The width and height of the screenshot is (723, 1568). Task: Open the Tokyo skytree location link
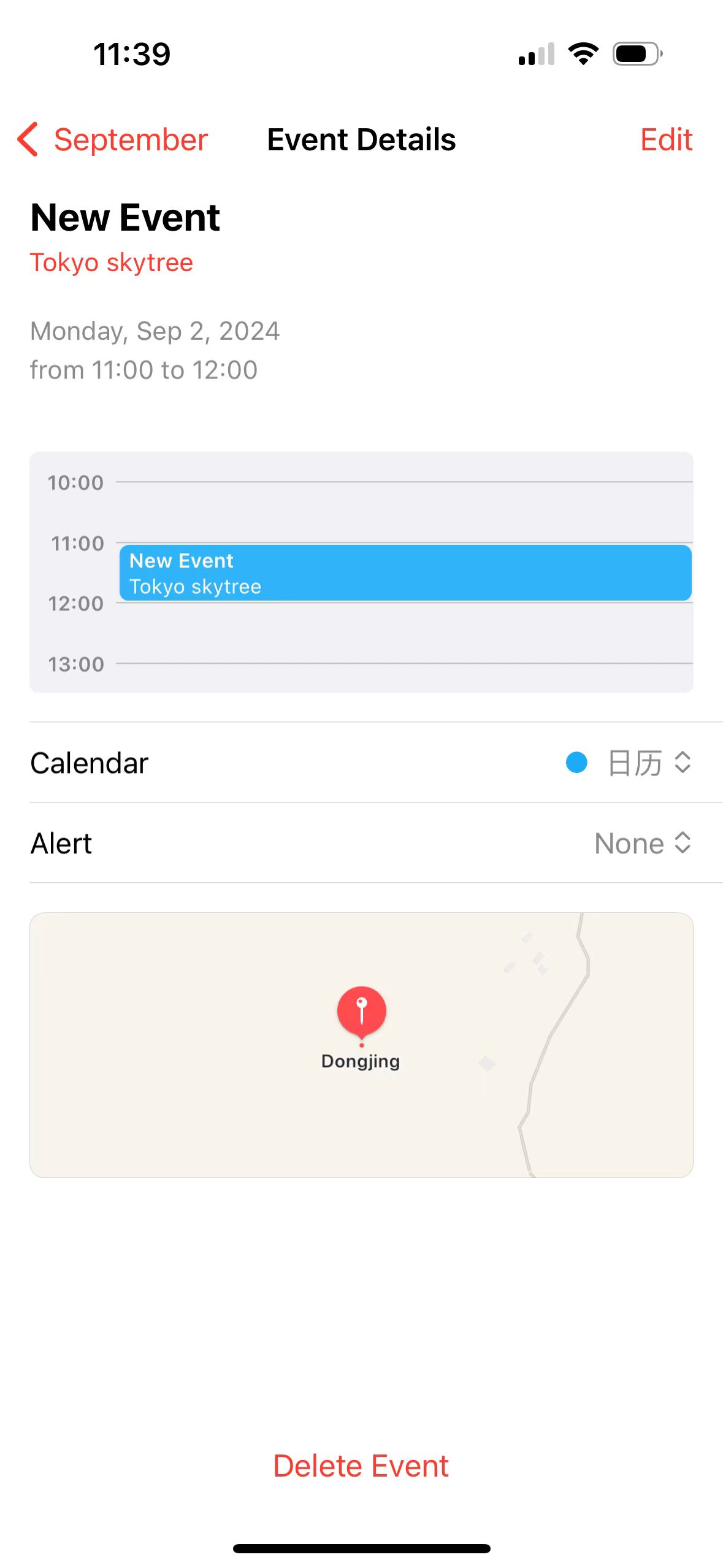tap(112, 263)
